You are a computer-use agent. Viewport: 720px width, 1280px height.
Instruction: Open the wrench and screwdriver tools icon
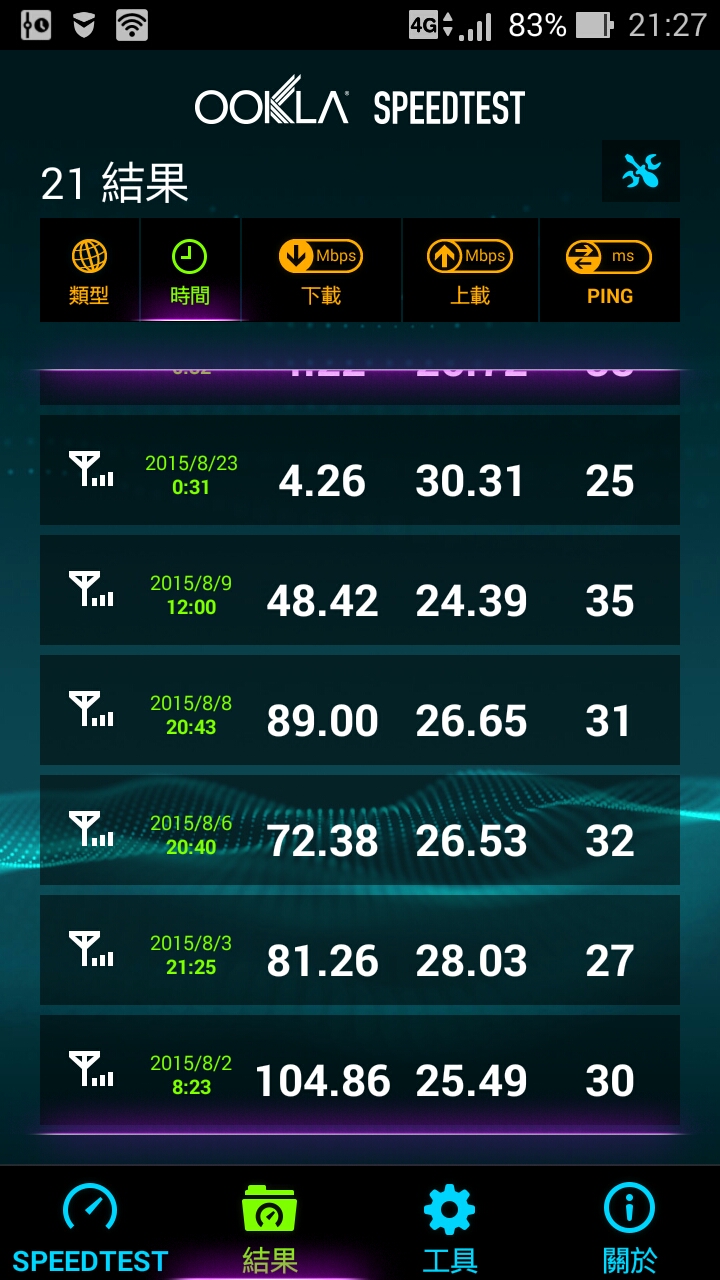coord(641,172)
